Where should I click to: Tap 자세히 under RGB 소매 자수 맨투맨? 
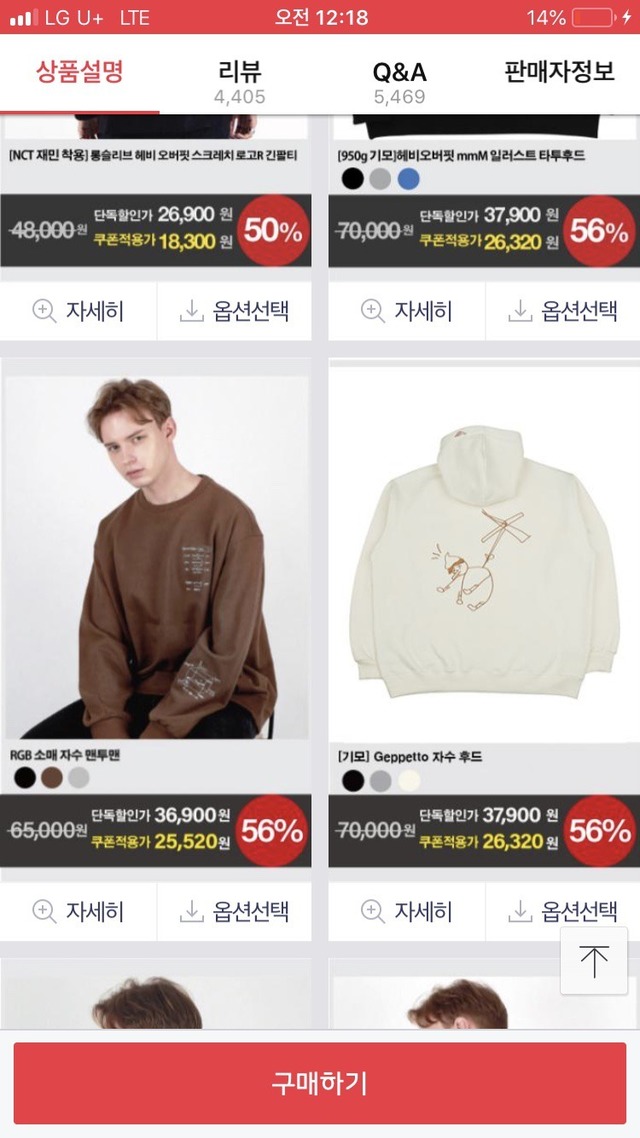point(78,911)
